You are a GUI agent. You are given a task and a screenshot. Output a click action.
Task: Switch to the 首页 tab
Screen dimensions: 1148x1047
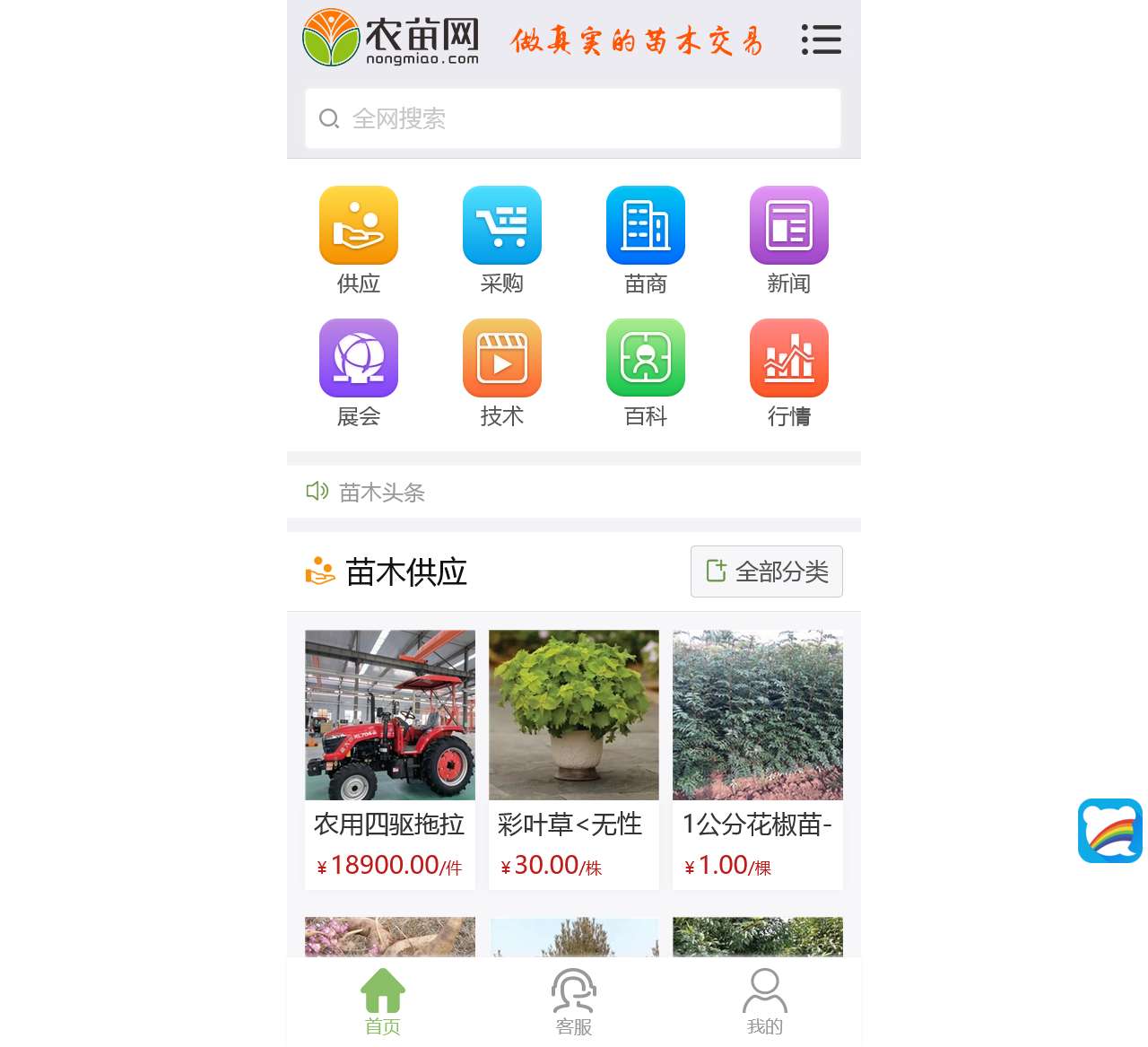383,1001
